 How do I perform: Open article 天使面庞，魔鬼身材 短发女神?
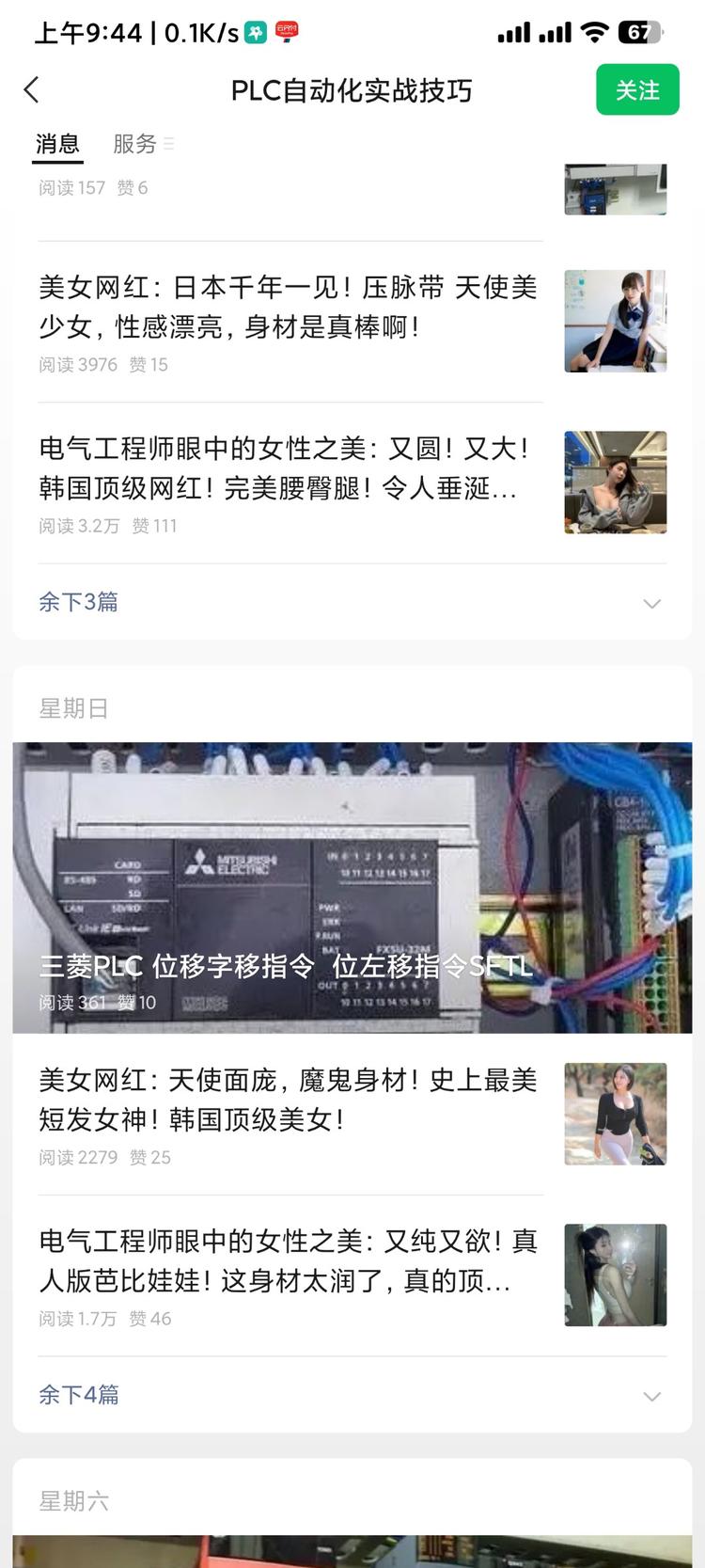288,1100
